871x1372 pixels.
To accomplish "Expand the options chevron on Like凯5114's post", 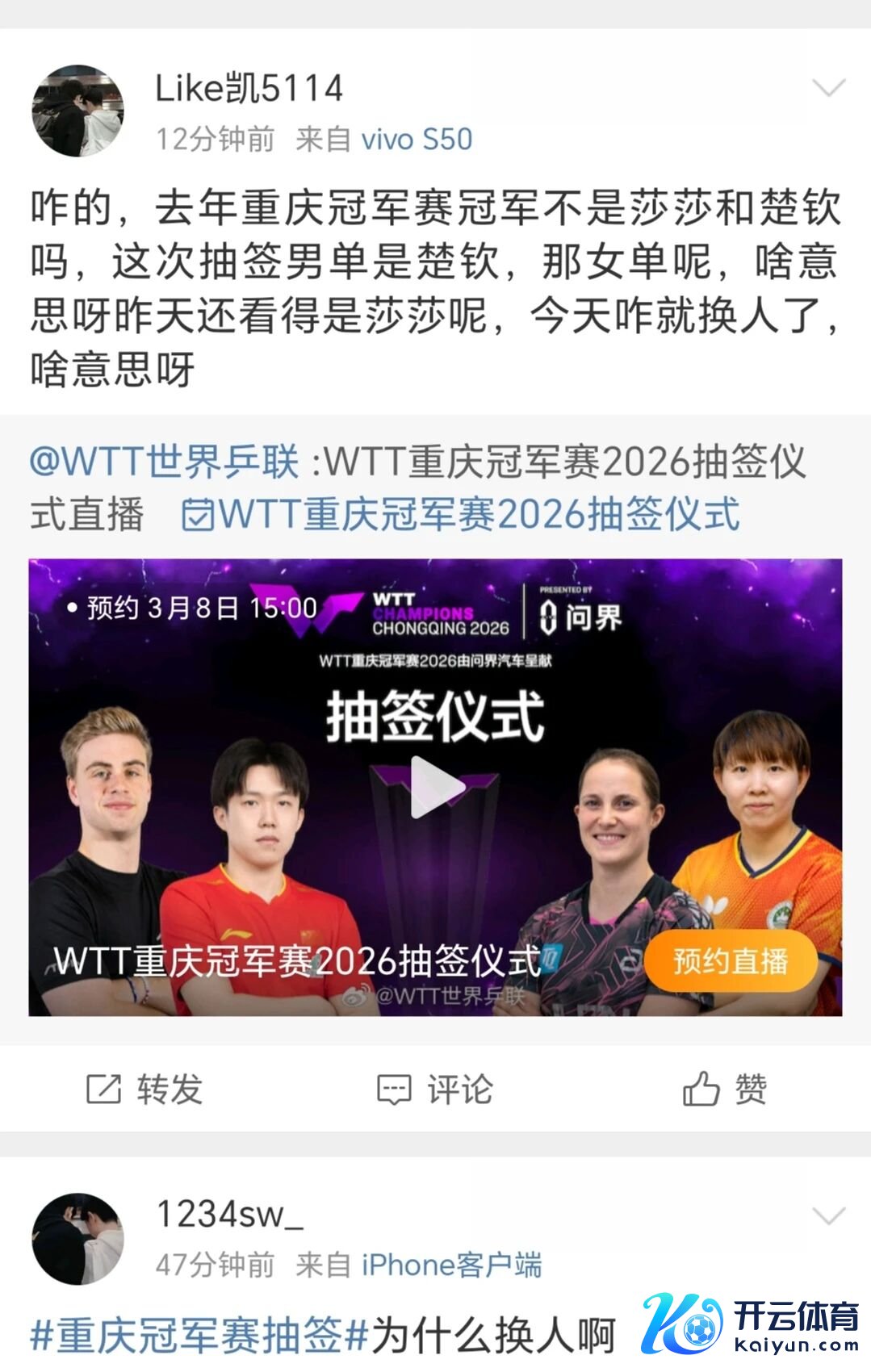I will pos(828,87).
